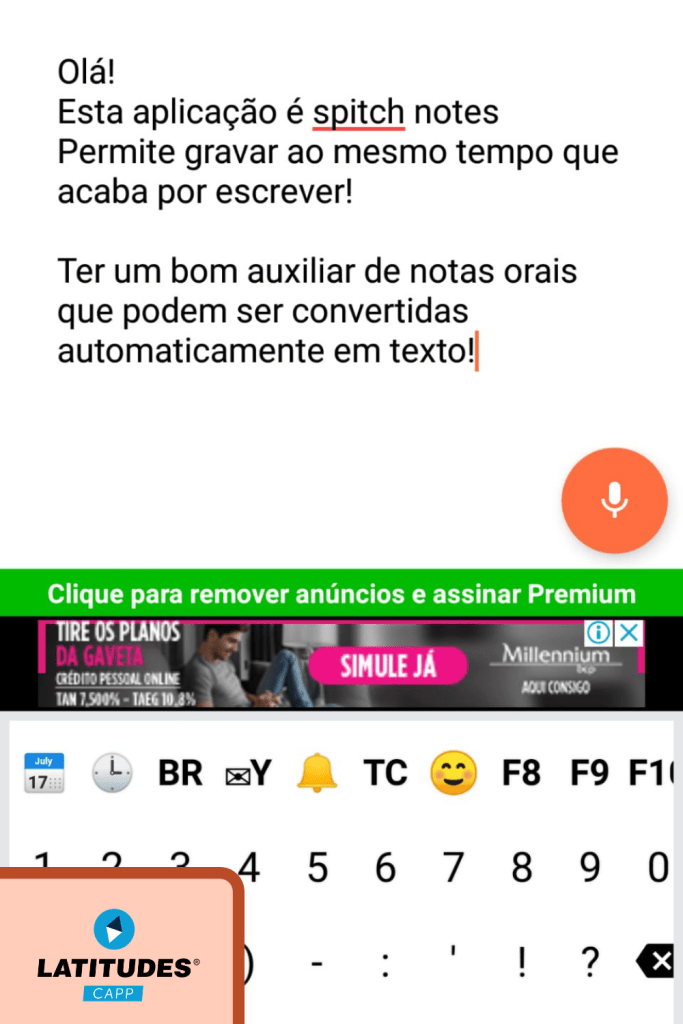Open the Millennium SIMULE JÁ advertisement

coord(388,665)
